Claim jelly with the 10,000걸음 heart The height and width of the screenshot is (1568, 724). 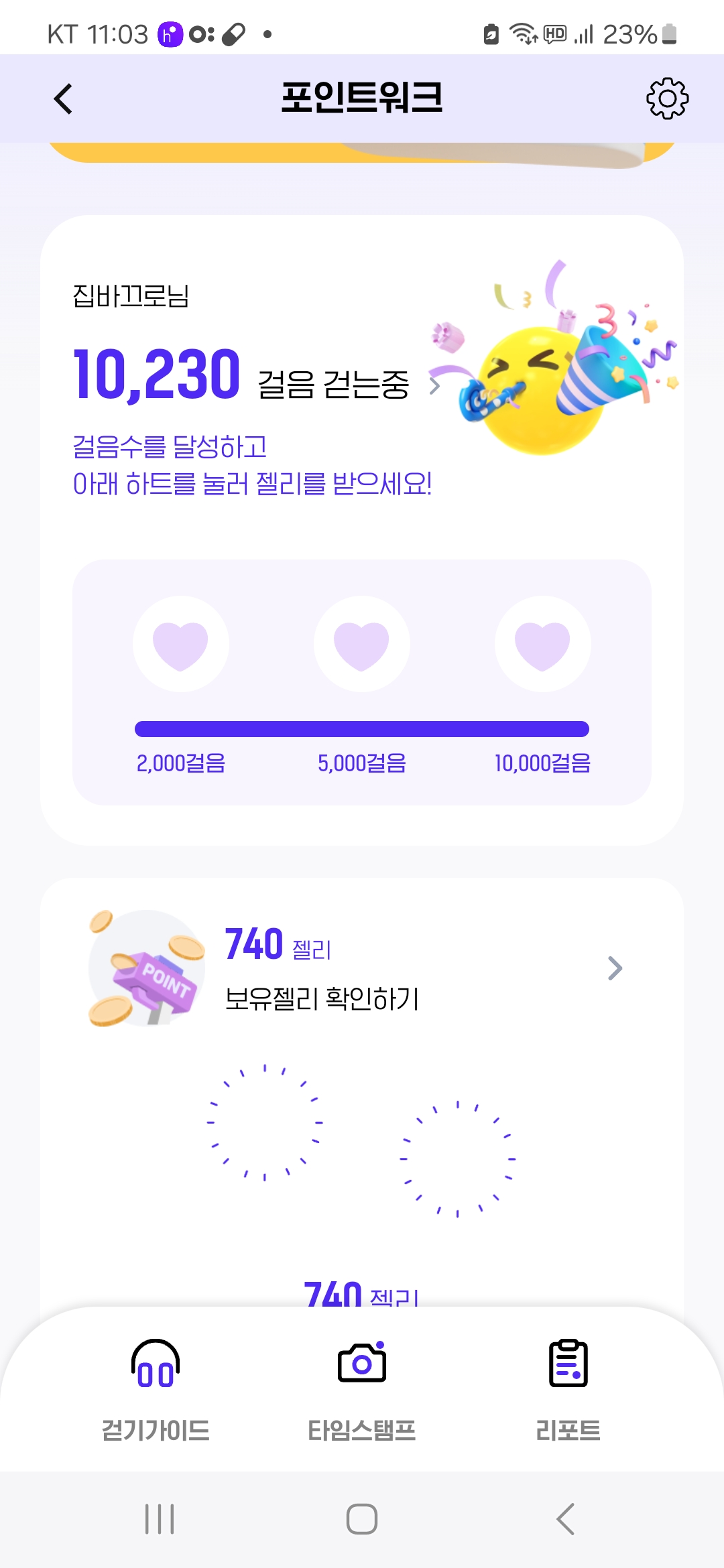click(x=542, y=644)
